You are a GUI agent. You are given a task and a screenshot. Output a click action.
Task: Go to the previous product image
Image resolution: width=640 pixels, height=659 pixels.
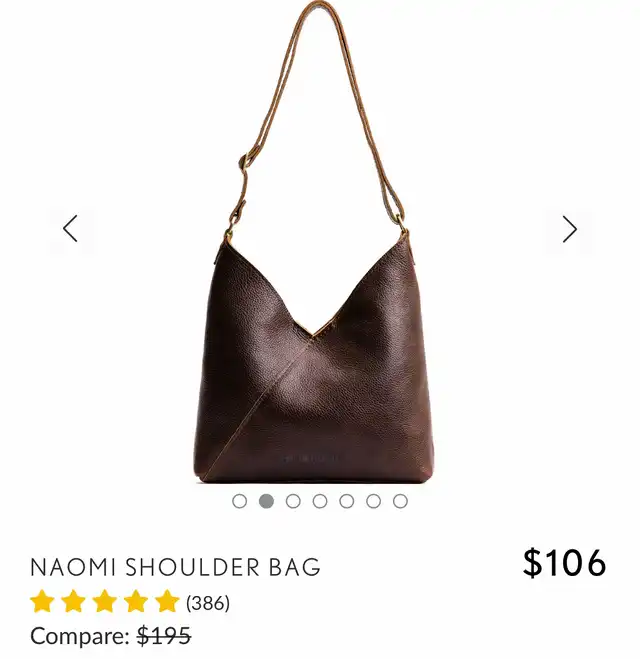click(71, 229)
